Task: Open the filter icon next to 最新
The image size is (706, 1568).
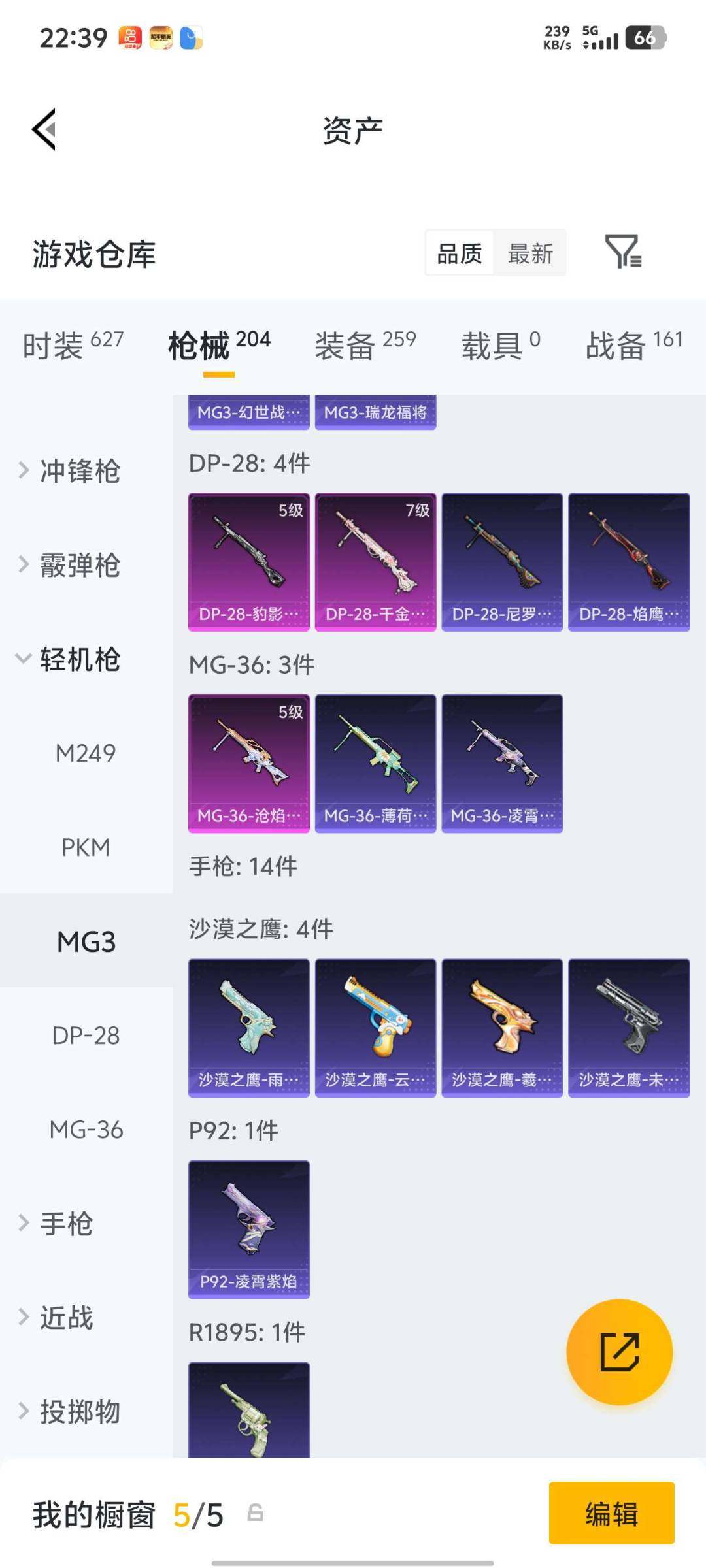Action: click(622, 252)
